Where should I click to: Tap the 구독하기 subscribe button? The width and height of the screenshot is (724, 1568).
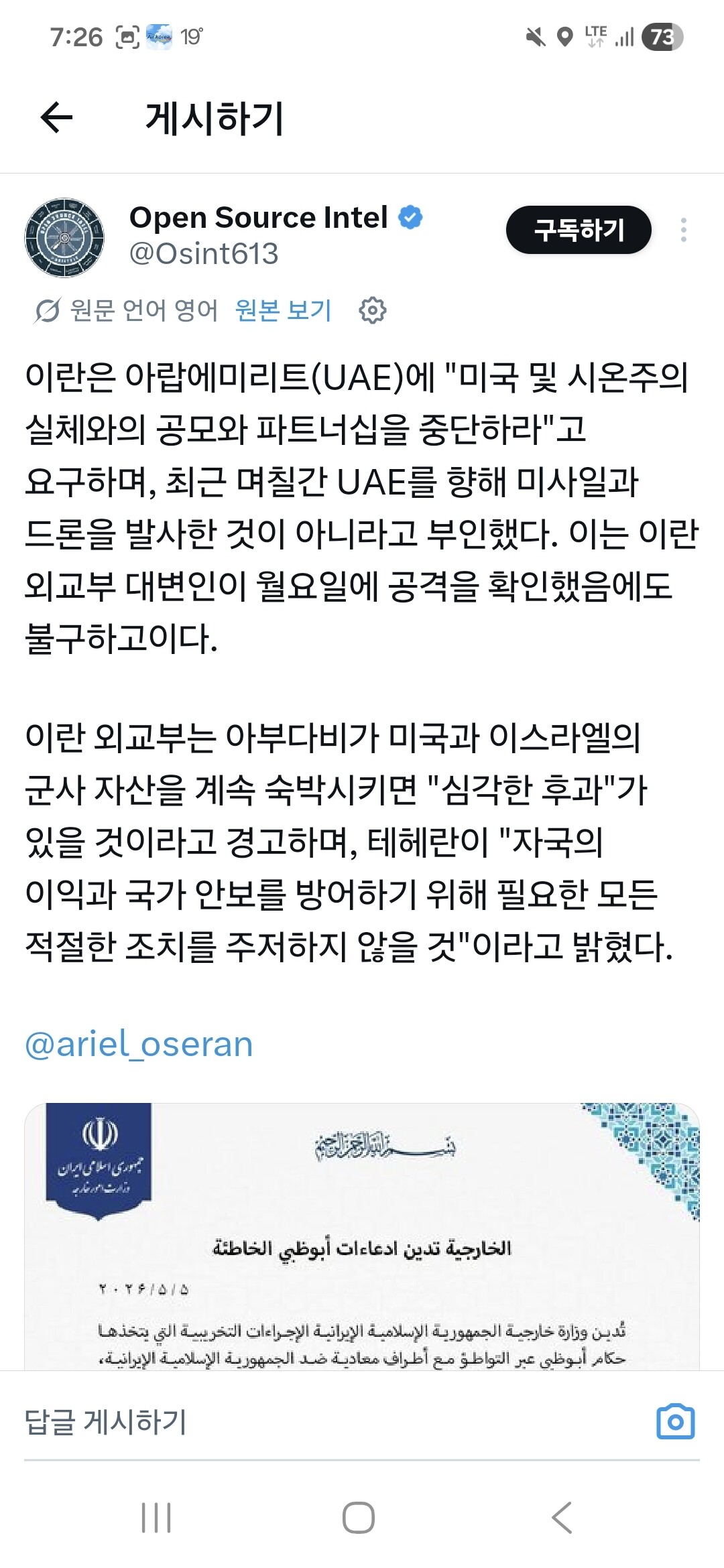[x=579, y=230]
